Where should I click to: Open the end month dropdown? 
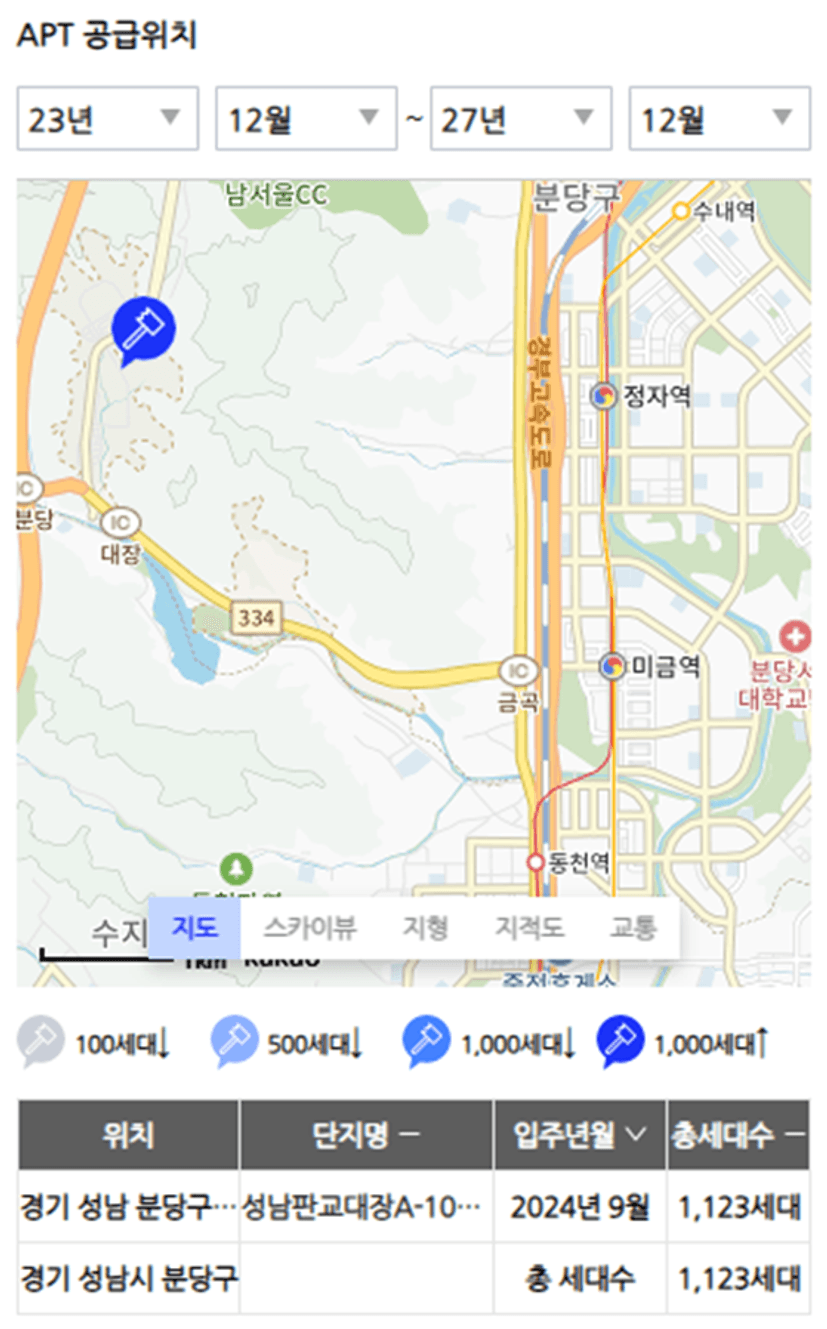719,120
